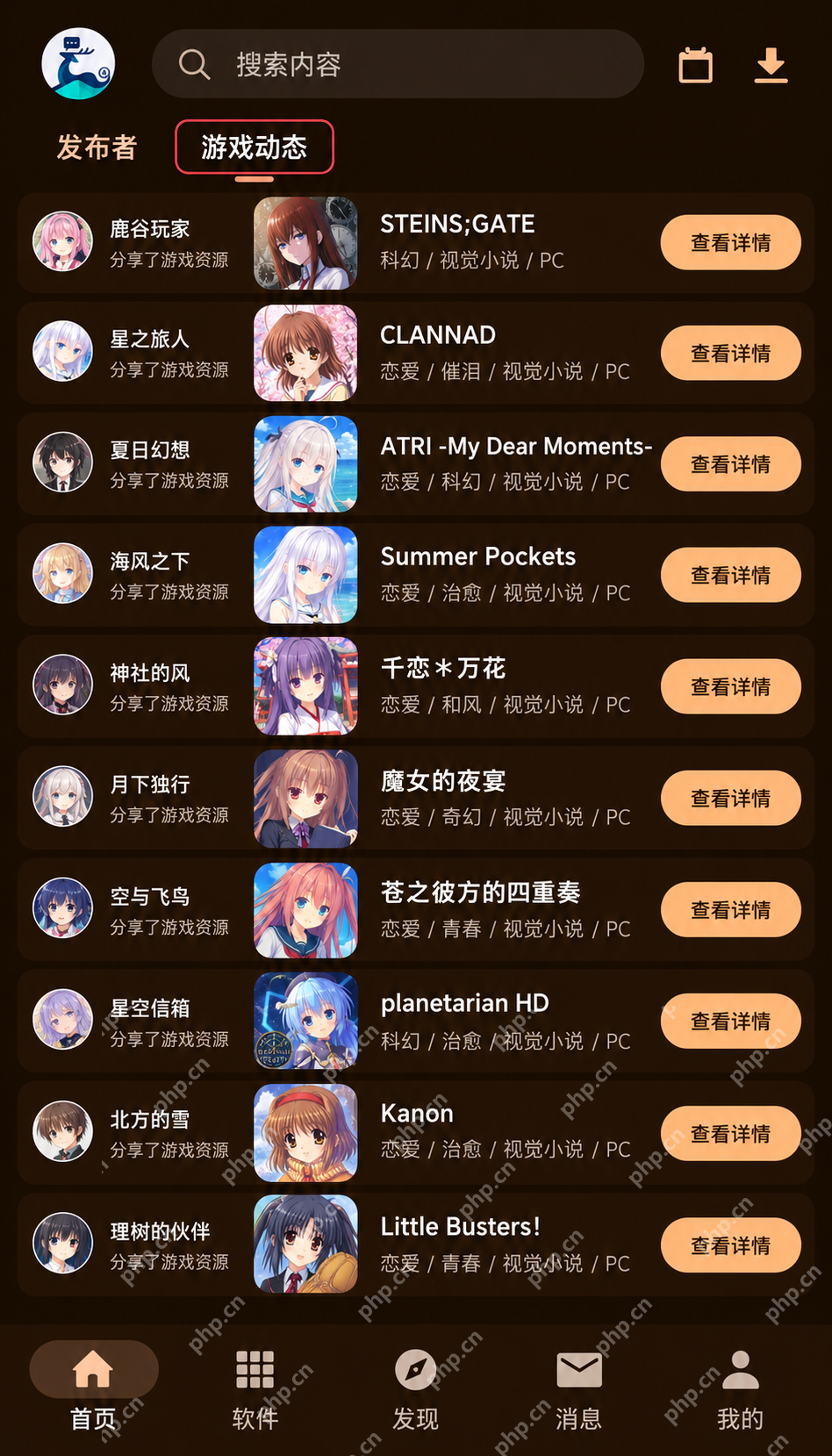
Task: Tap the profile avatar in the header
Action: [78, 64]
